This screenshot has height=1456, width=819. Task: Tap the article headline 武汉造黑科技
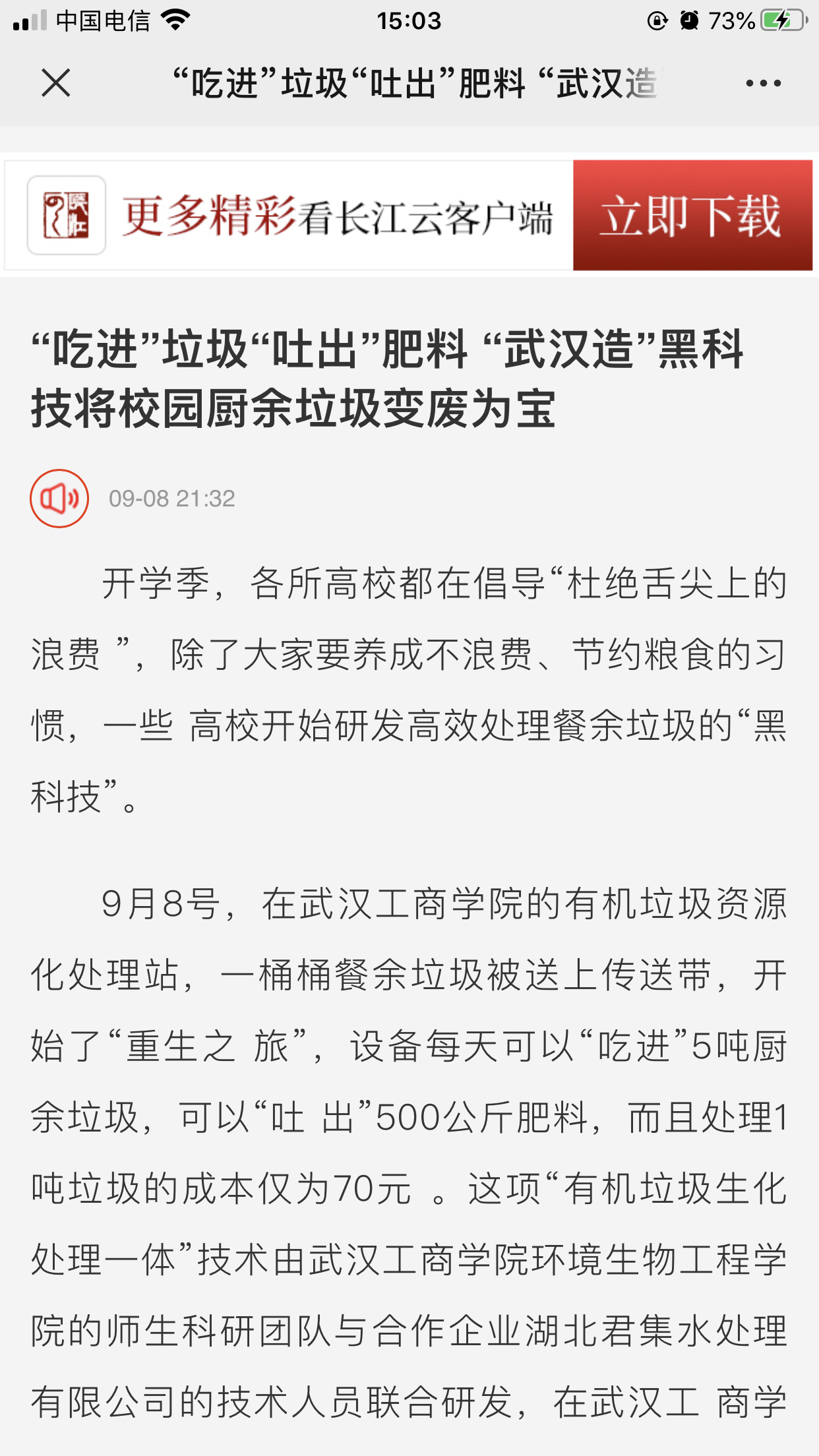389,379
